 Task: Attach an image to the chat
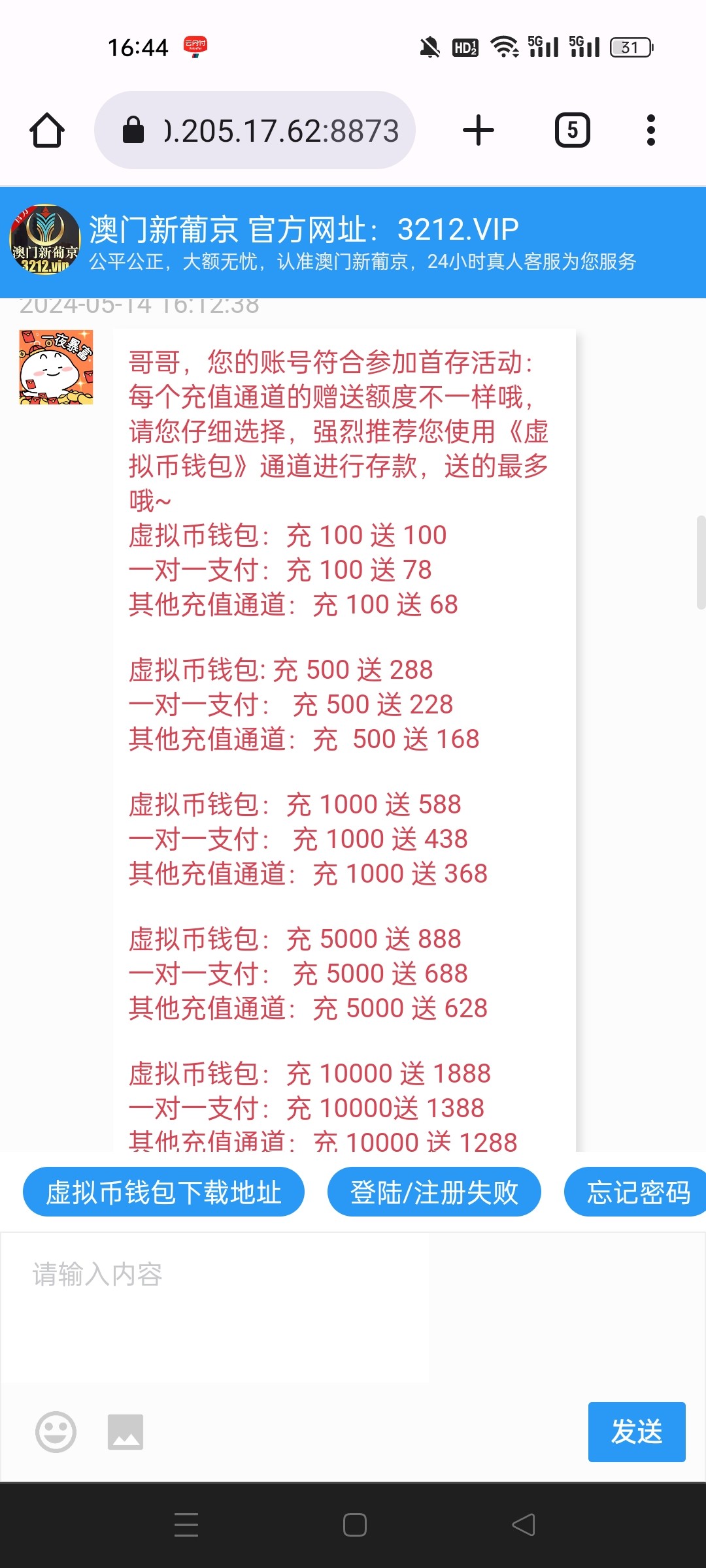pyautogui.click(x=126, y=1432)
